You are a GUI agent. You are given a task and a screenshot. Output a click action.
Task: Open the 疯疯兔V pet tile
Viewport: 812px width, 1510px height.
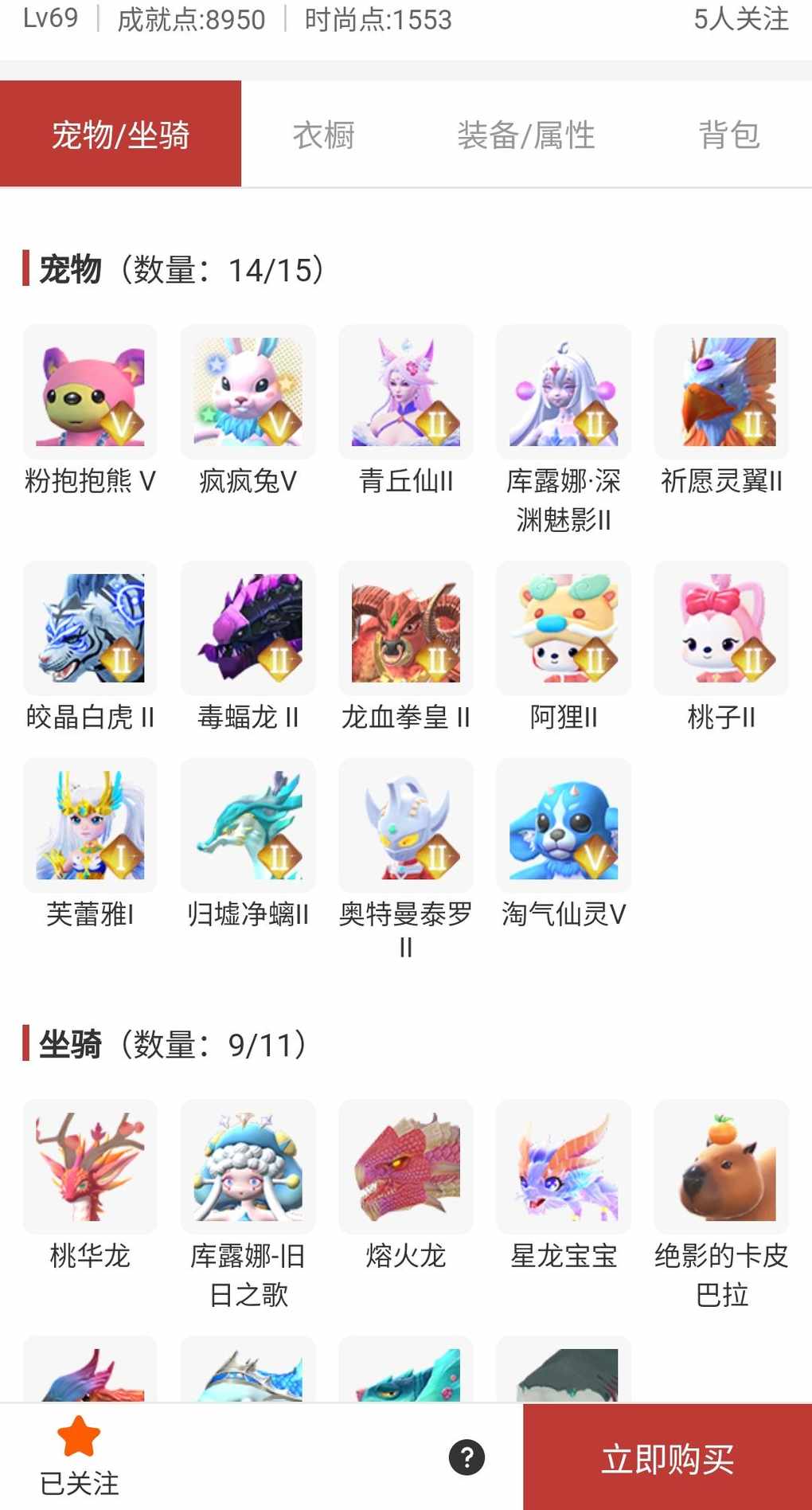tap(248, 392)
